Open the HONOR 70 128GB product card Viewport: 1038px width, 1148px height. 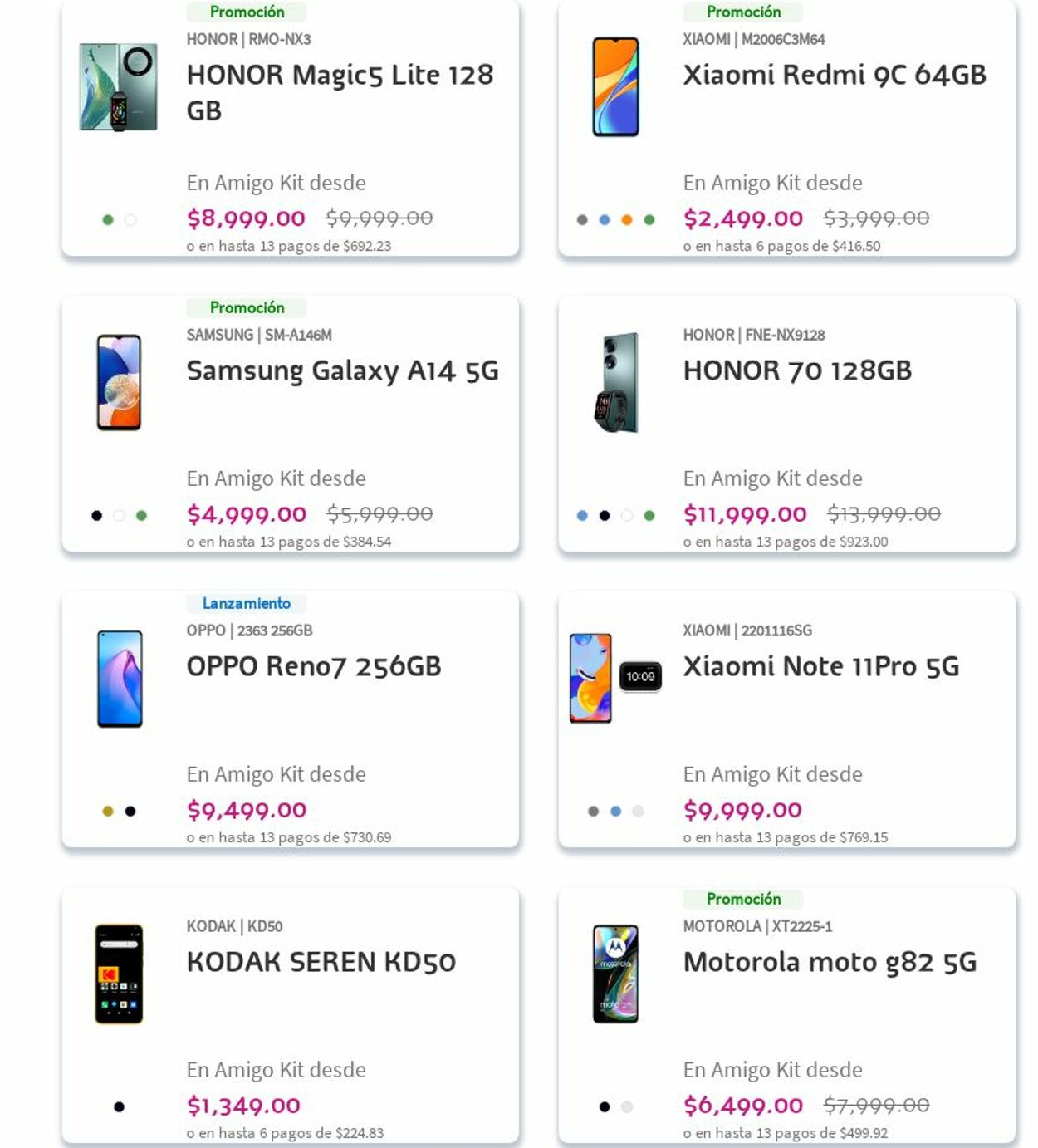tap(796, 371)
